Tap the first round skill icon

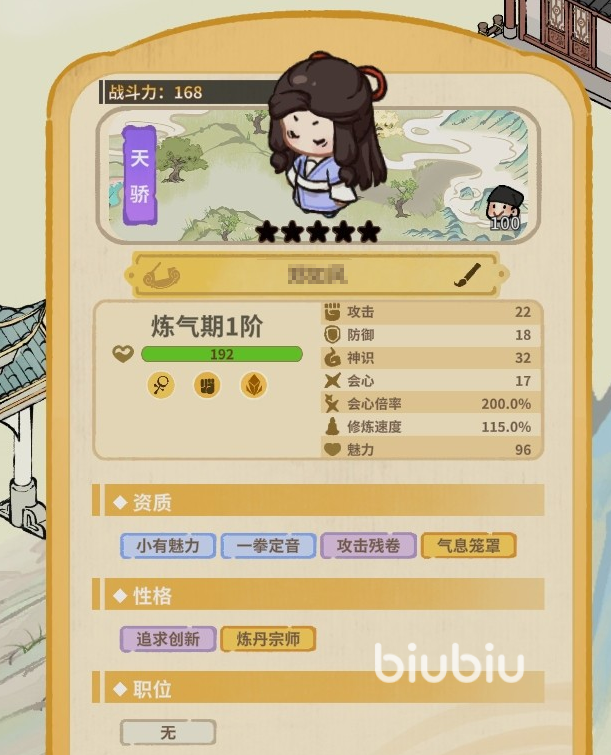(x=160, y=385)
